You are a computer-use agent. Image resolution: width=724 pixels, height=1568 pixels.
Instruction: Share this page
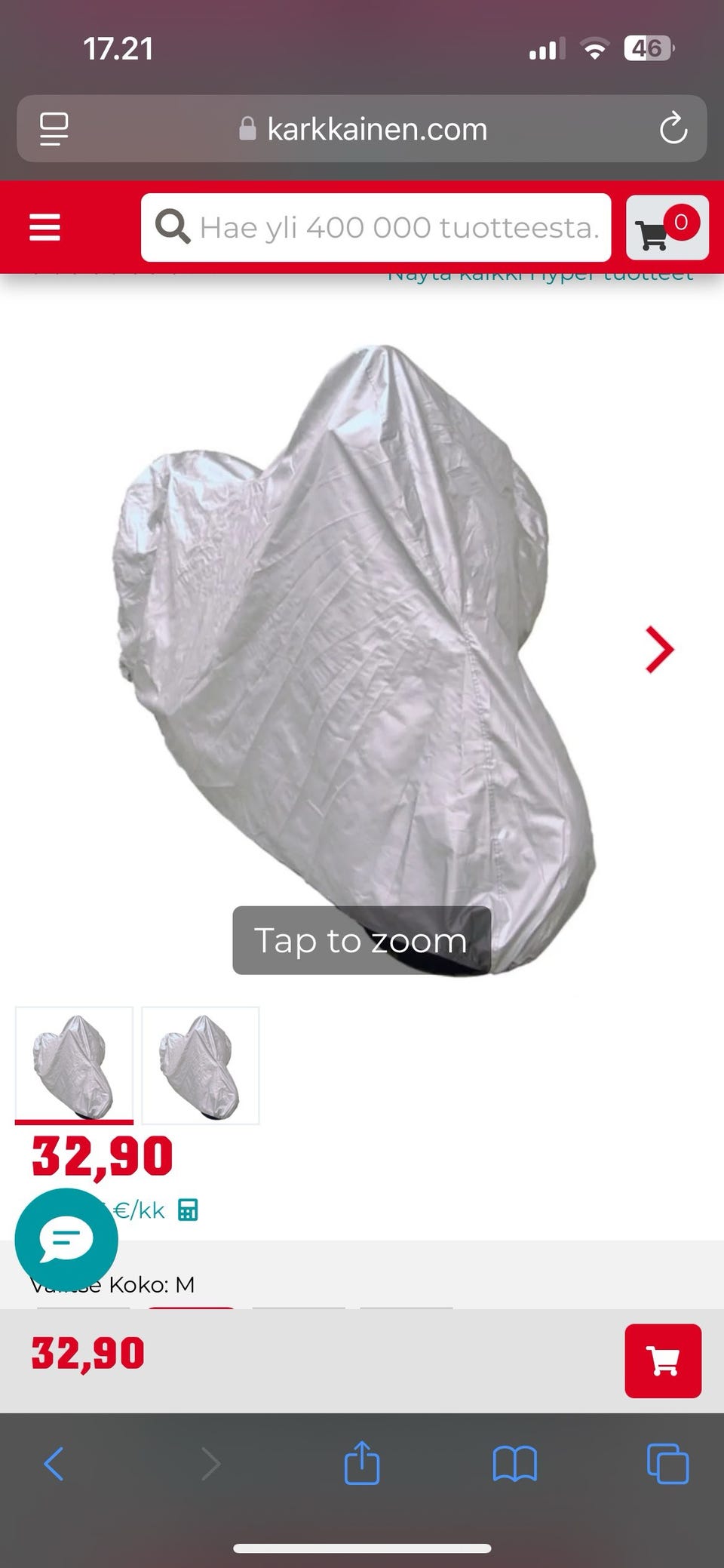point(361,1464)
